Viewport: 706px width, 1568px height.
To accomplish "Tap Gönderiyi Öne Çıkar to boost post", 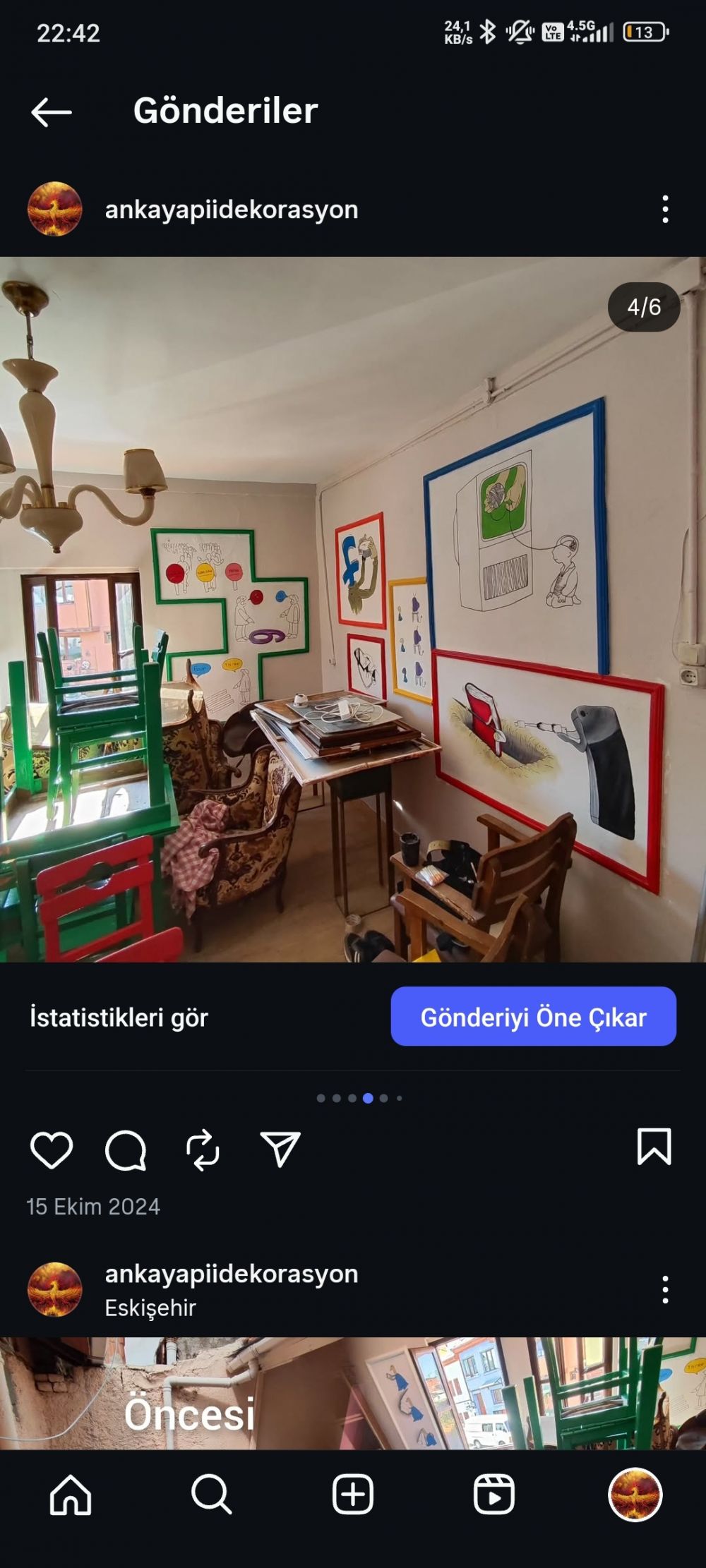I will [534, 1016].
